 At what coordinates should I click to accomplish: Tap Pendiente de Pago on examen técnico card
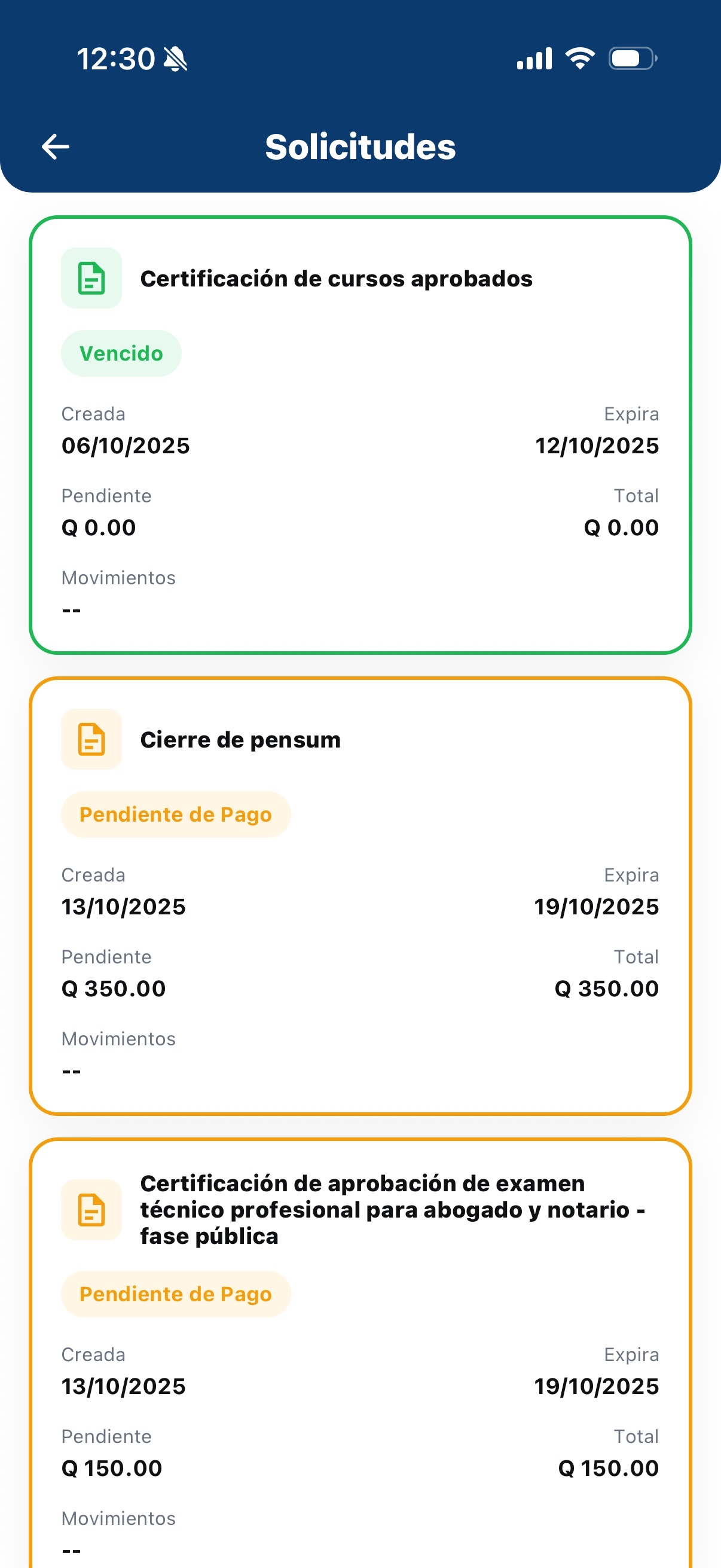tap(175, 1294)
